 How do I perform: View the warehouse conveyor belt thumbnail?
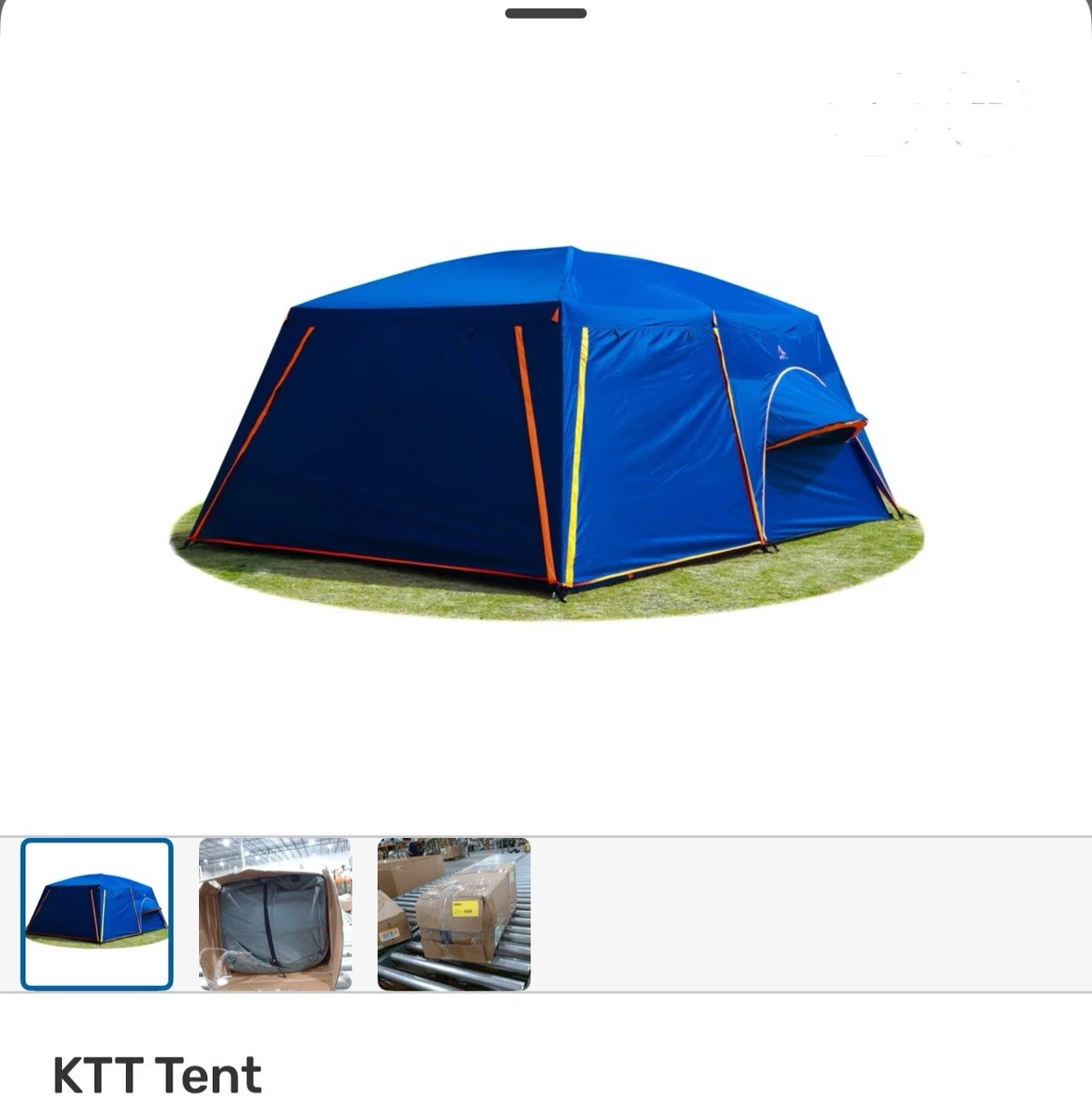coord(453,913)
